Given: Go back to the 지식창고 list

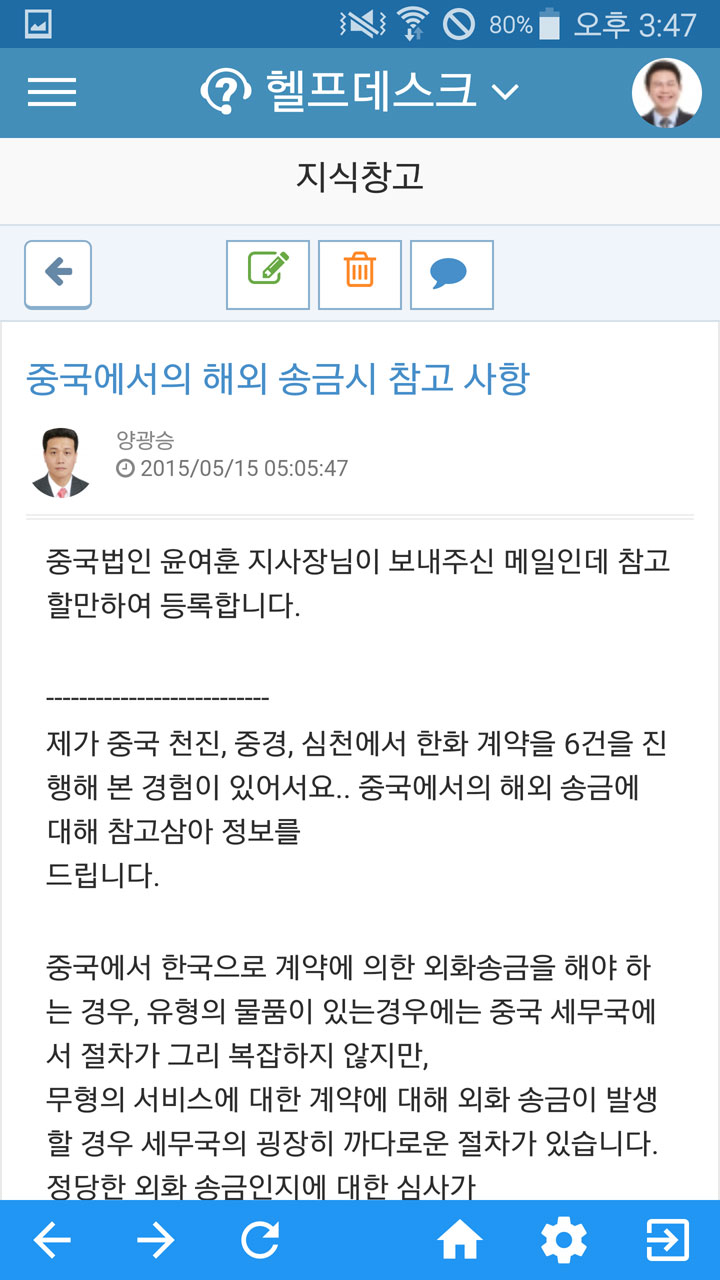Looking at the screenshot, I should 58,274.
